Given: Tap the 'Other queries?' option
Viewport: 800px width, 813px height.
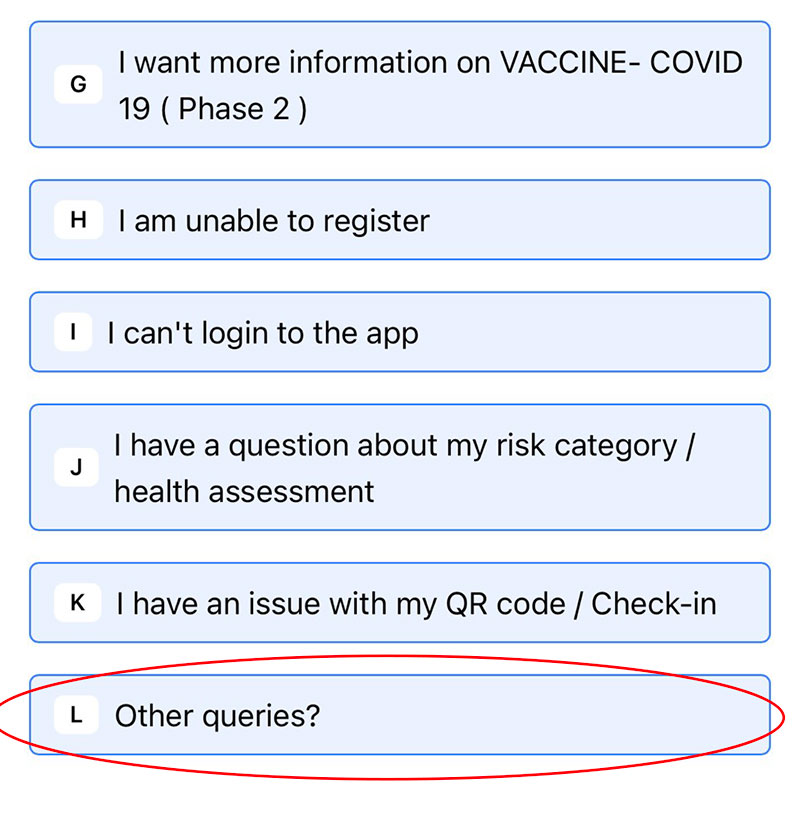Looking at the screenshot, I should [400, 715].
